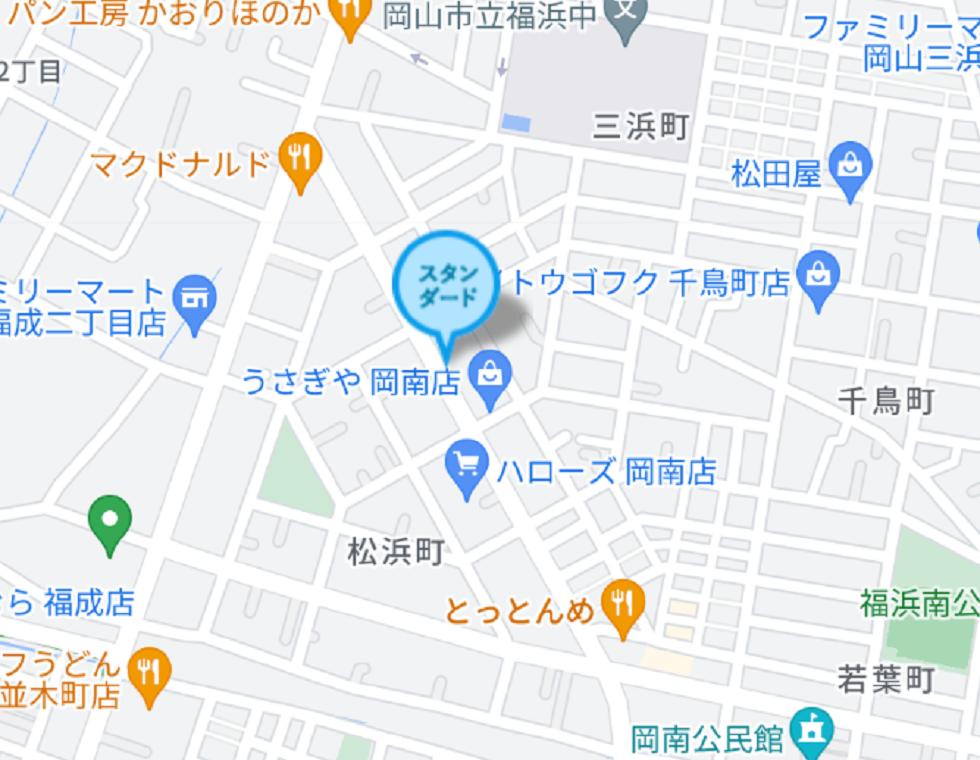Tap the ファミリーマート 福成二丁目店 pin
This screenshot has width=980, height=760.
coord(194,300)
